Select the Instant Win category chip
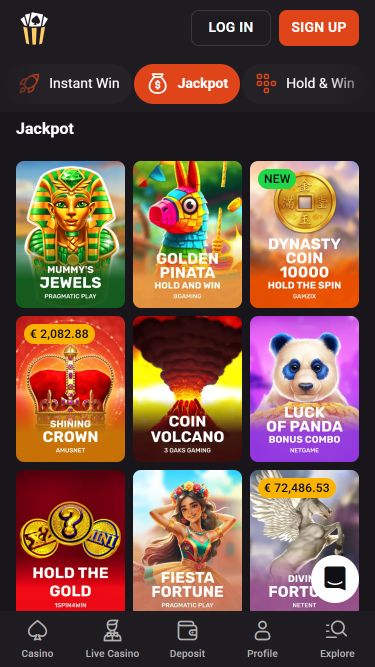Image resolution: width=375 pixels, height=667 pixels. tap(69, 83)
